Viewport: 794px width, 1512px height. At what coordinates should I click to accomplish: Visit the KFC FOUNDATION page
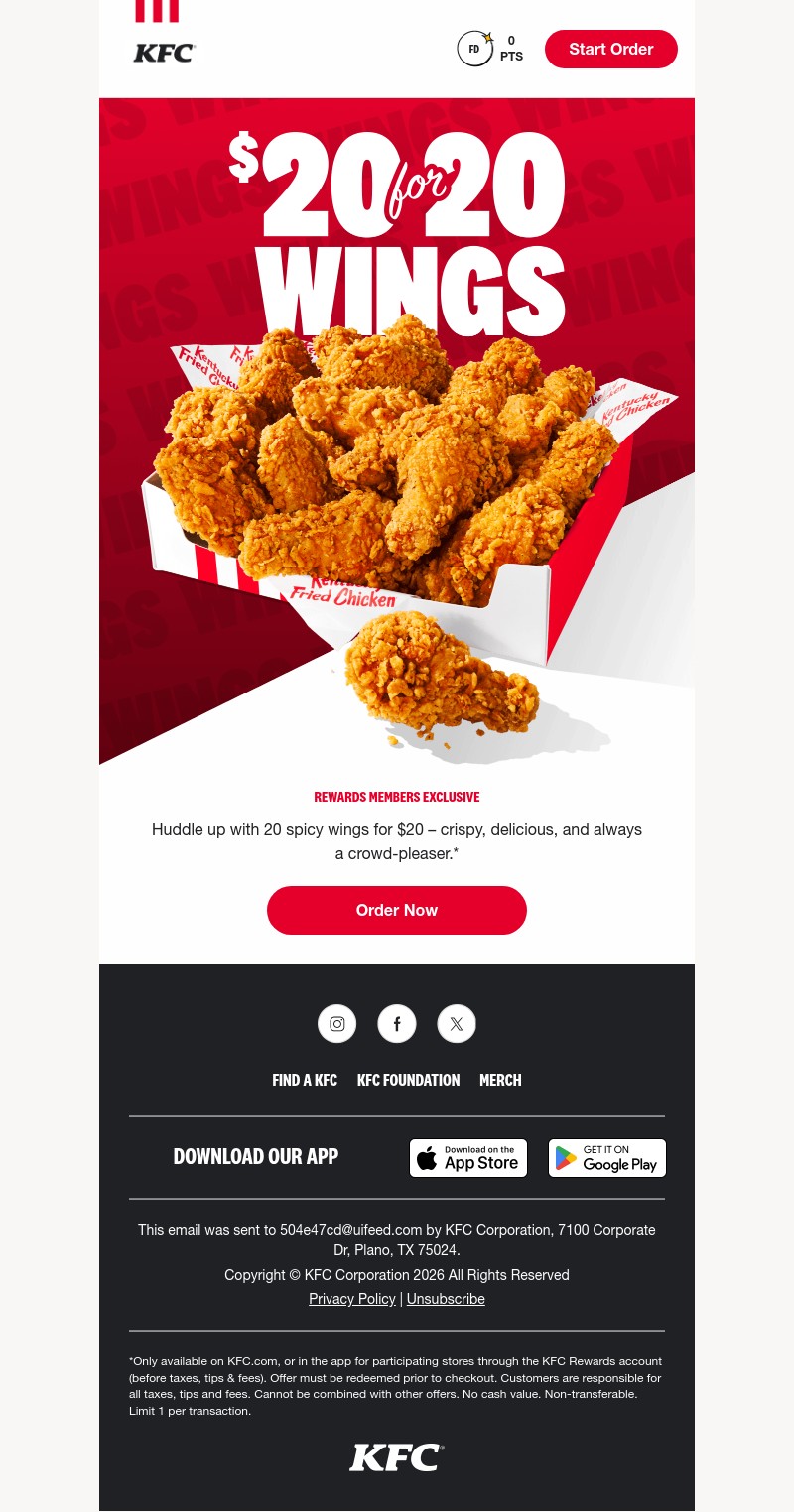pos(408,1080)
